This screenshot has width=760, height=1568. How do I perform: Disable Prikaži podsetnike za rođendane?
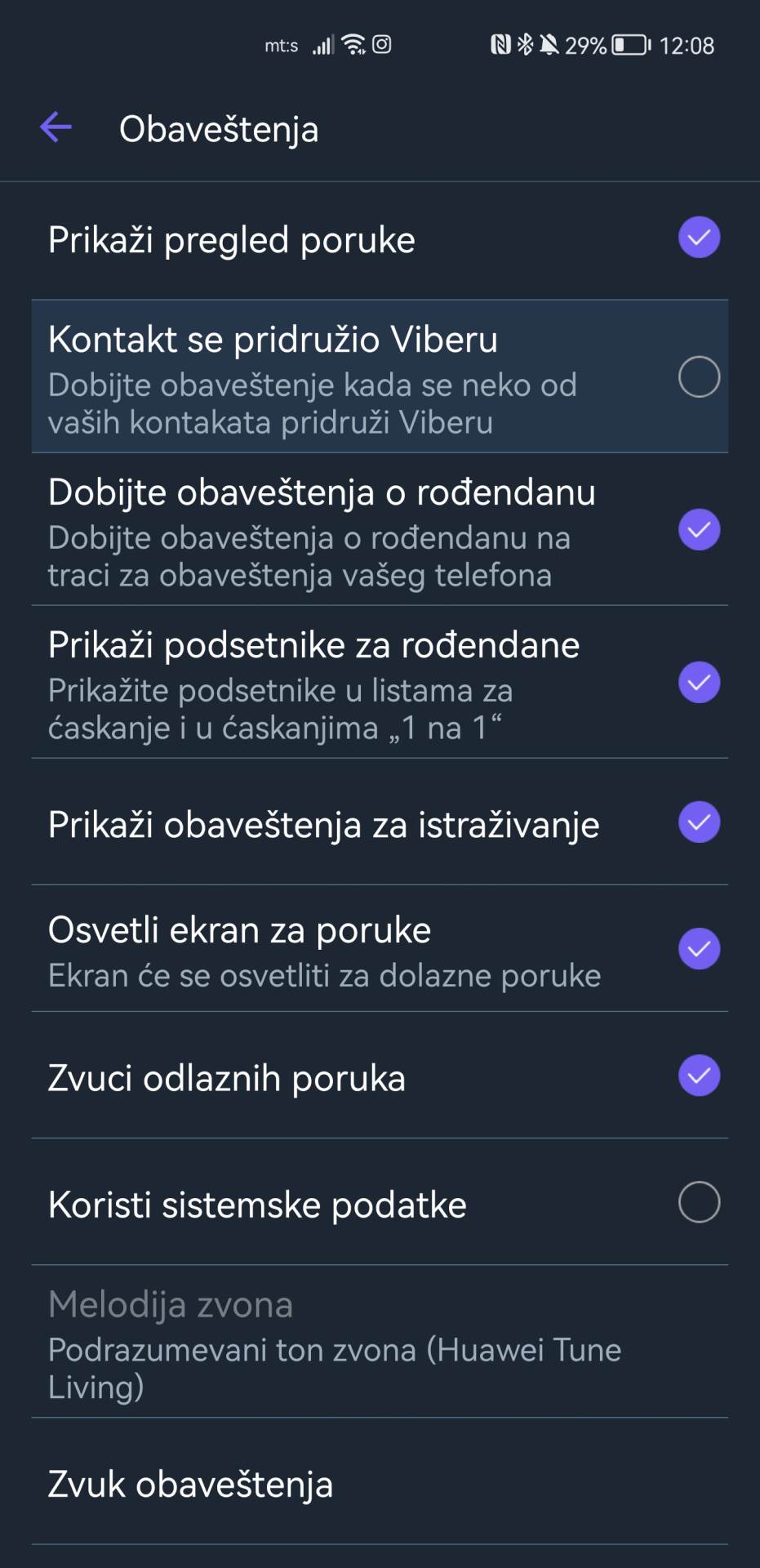tap(699, 683)
